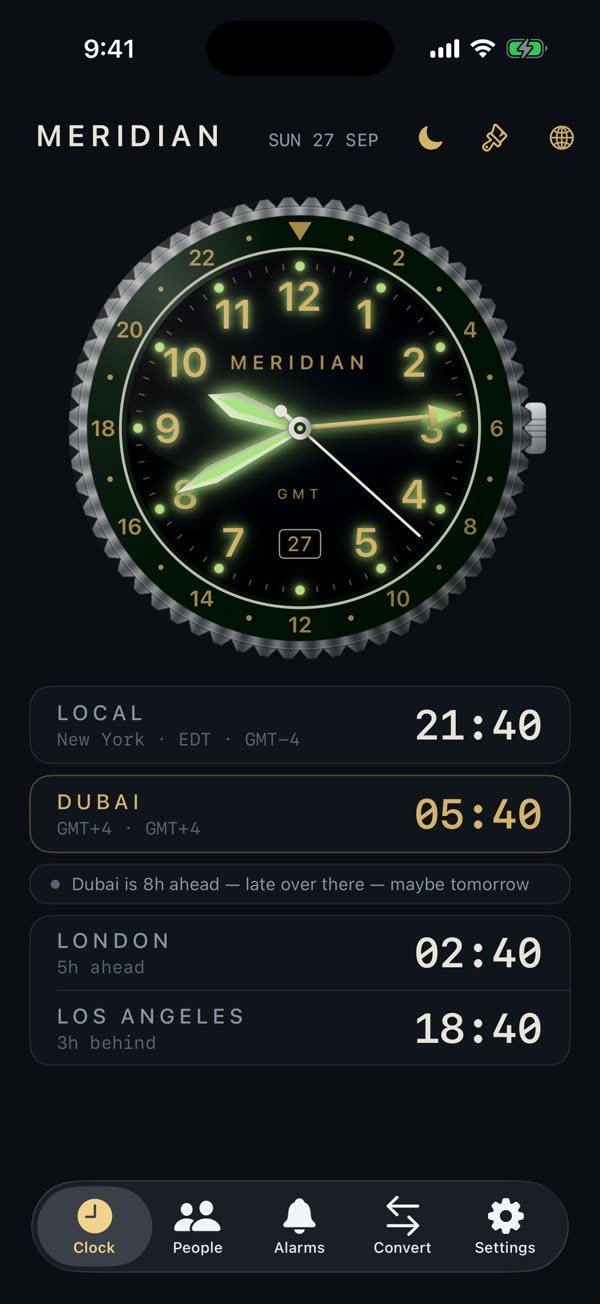
Task: Go to the Settings tab
Action: (x=505, y=1227)
